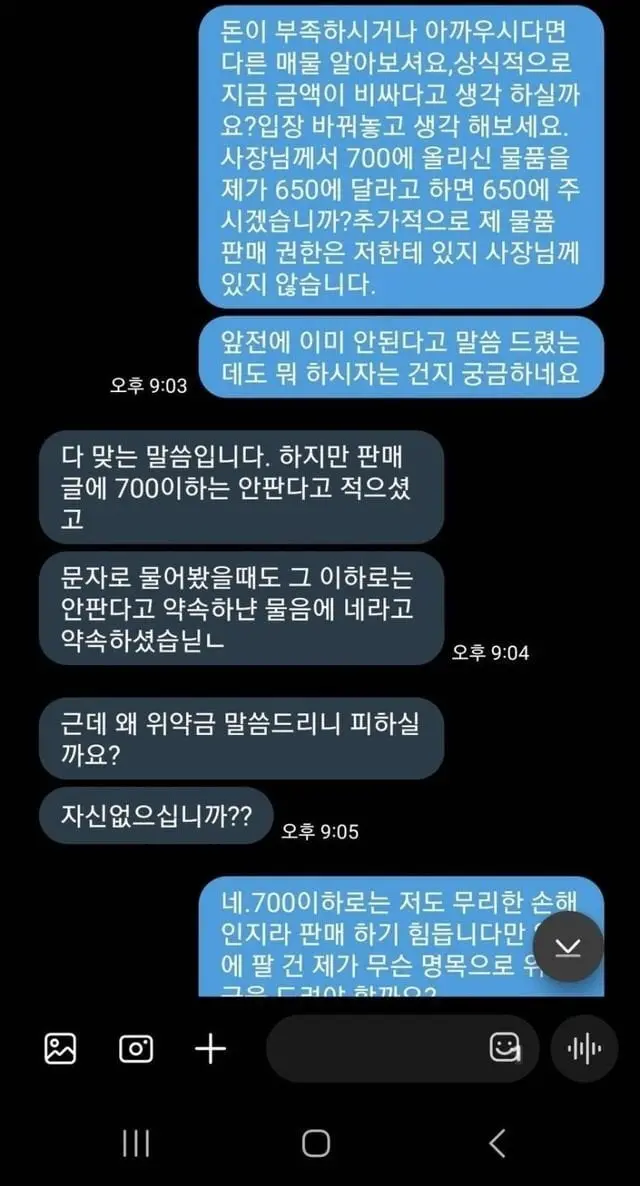Record a voice message
Image resolution: width=640 pixels, height=1186 pixels.
(x=584, y=1048)
